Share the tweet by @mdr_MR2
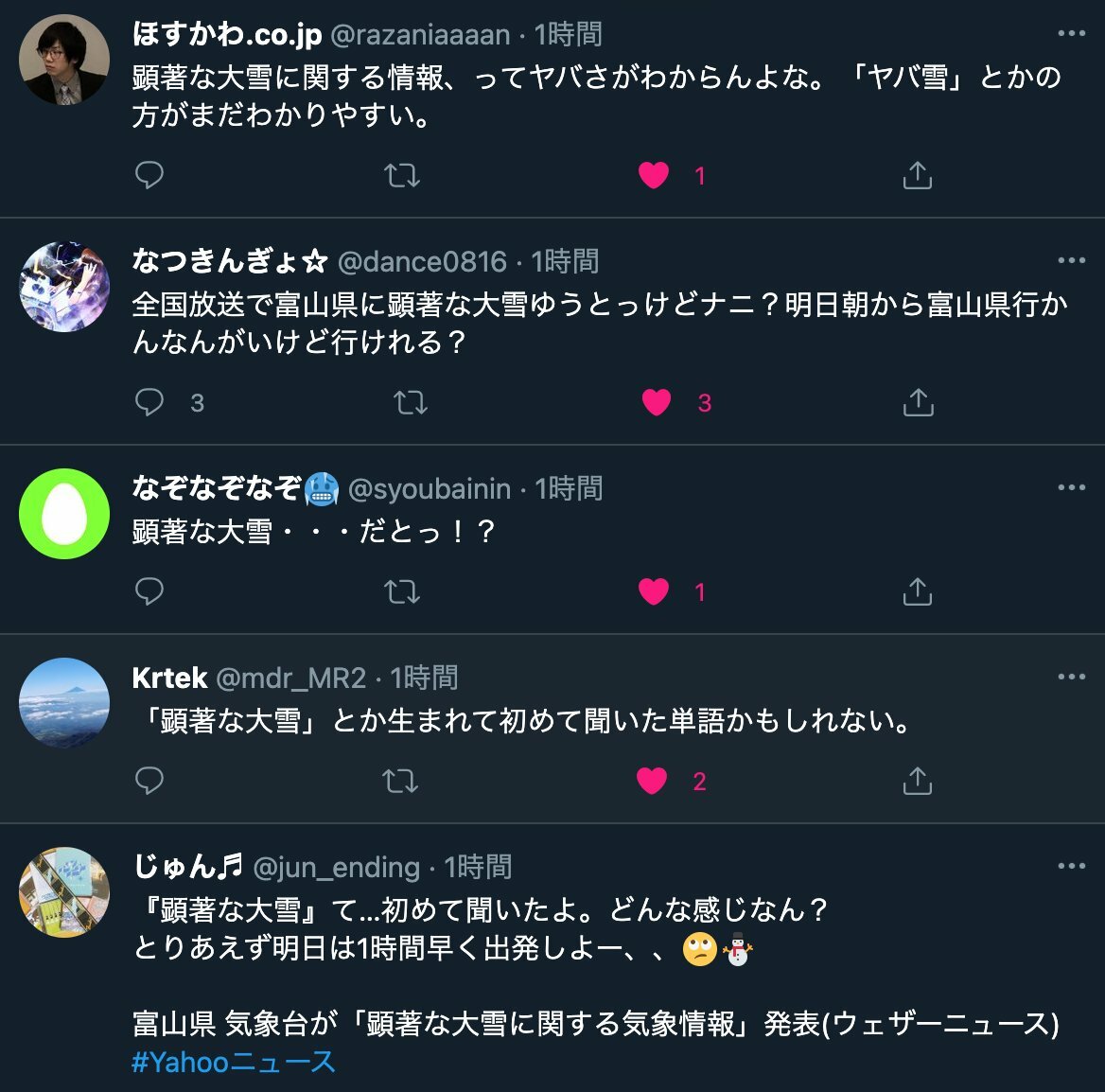1105x1092 pixels. click(x=917, y=781)
